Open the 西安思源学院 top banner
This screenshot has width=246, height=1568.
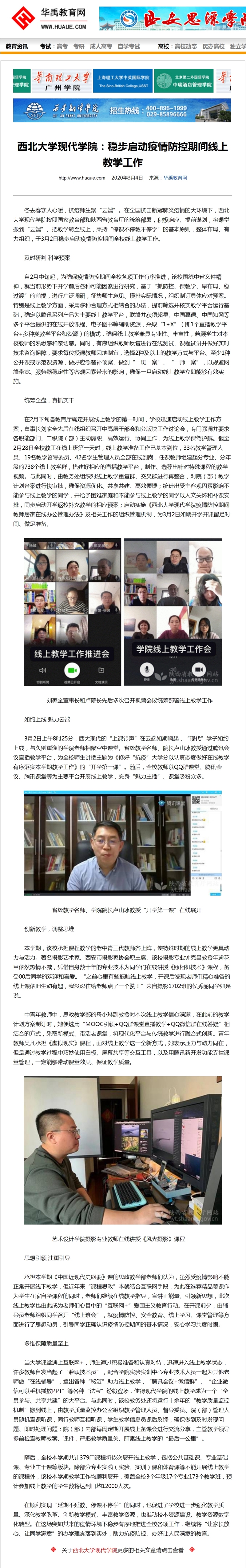(173, 18)
